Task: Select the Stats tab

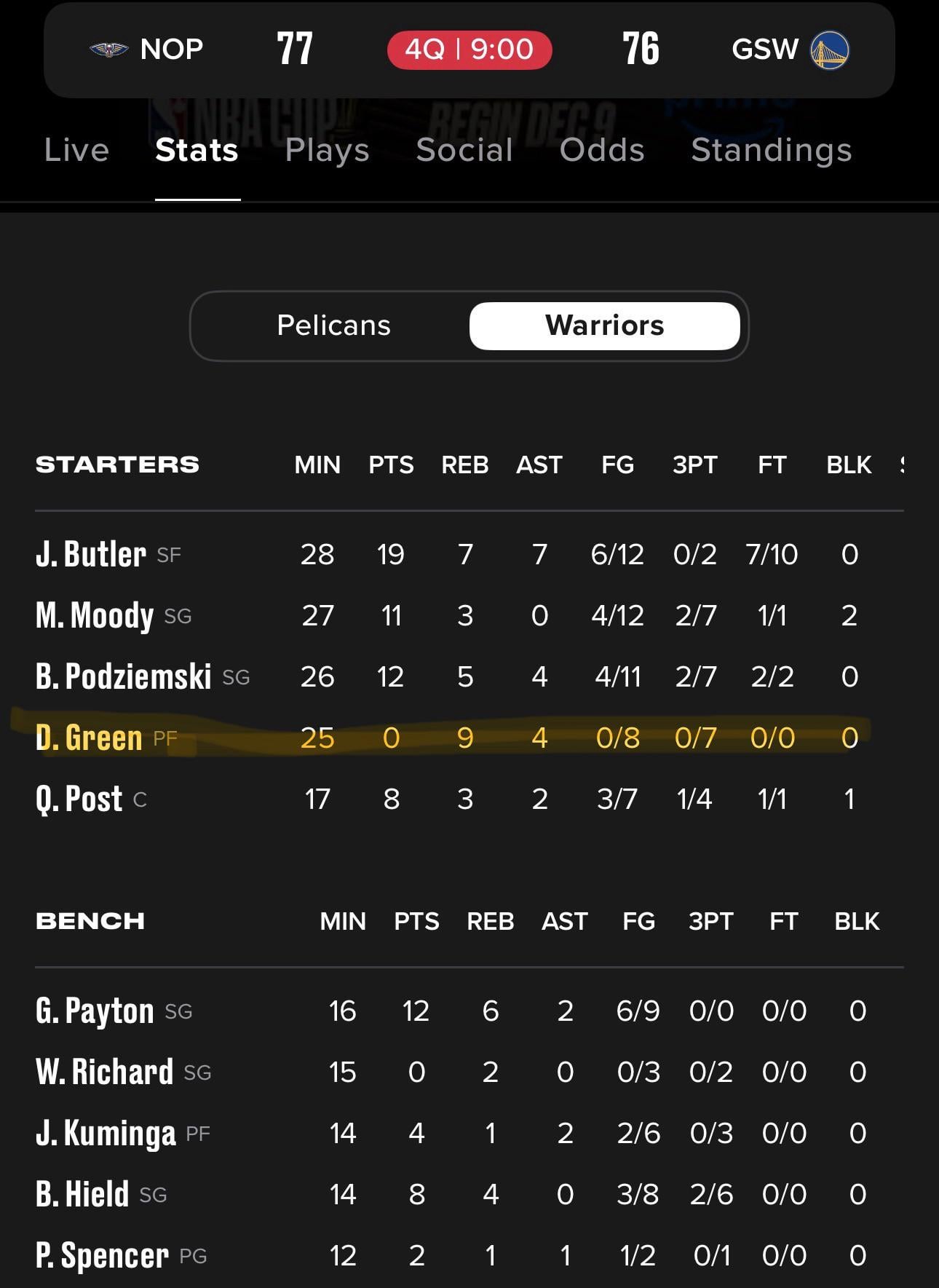Action: click(x=197, y=150)
